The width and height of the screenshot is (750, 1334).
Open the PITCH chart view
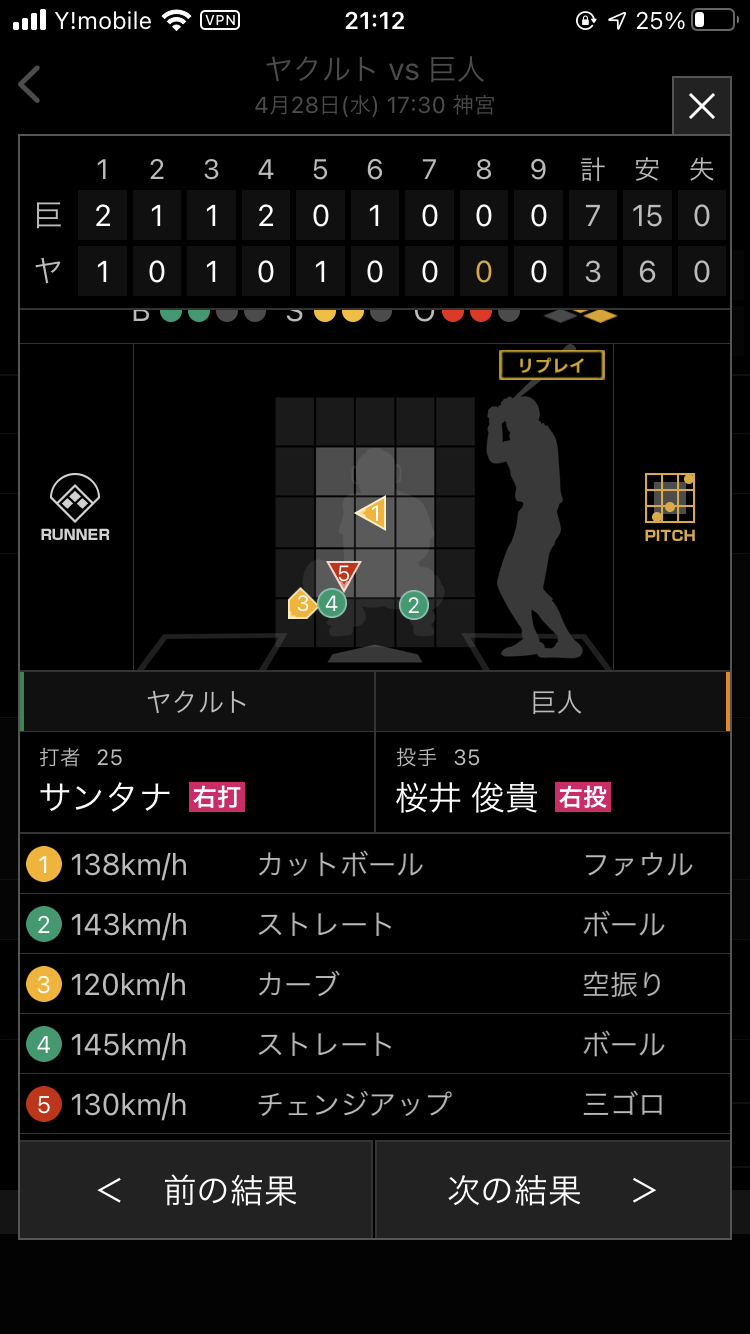669,508
